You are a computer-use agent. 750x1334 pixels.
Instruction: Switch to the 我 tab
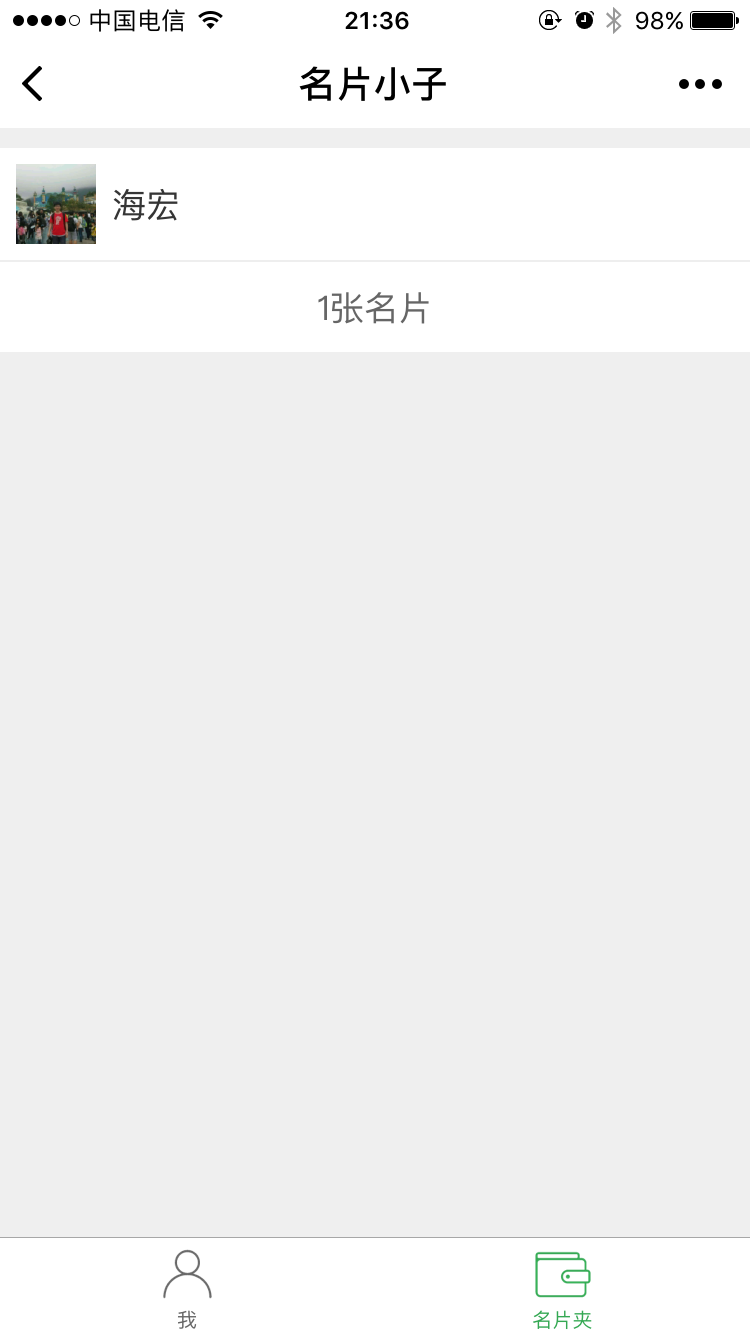(x=187, y=1288)
